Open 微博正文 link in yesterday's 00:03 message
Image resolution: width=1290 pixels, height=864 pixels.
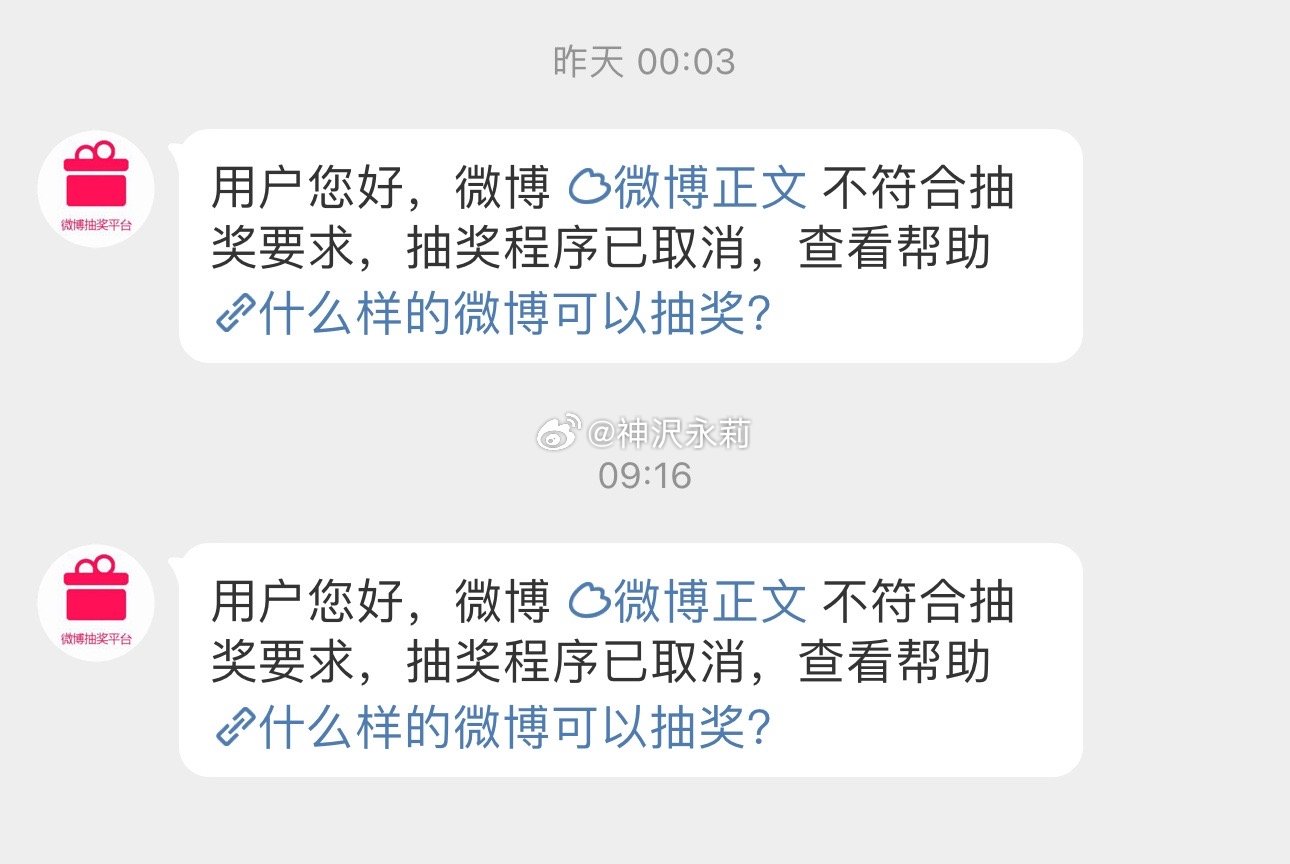pos(688,189)
